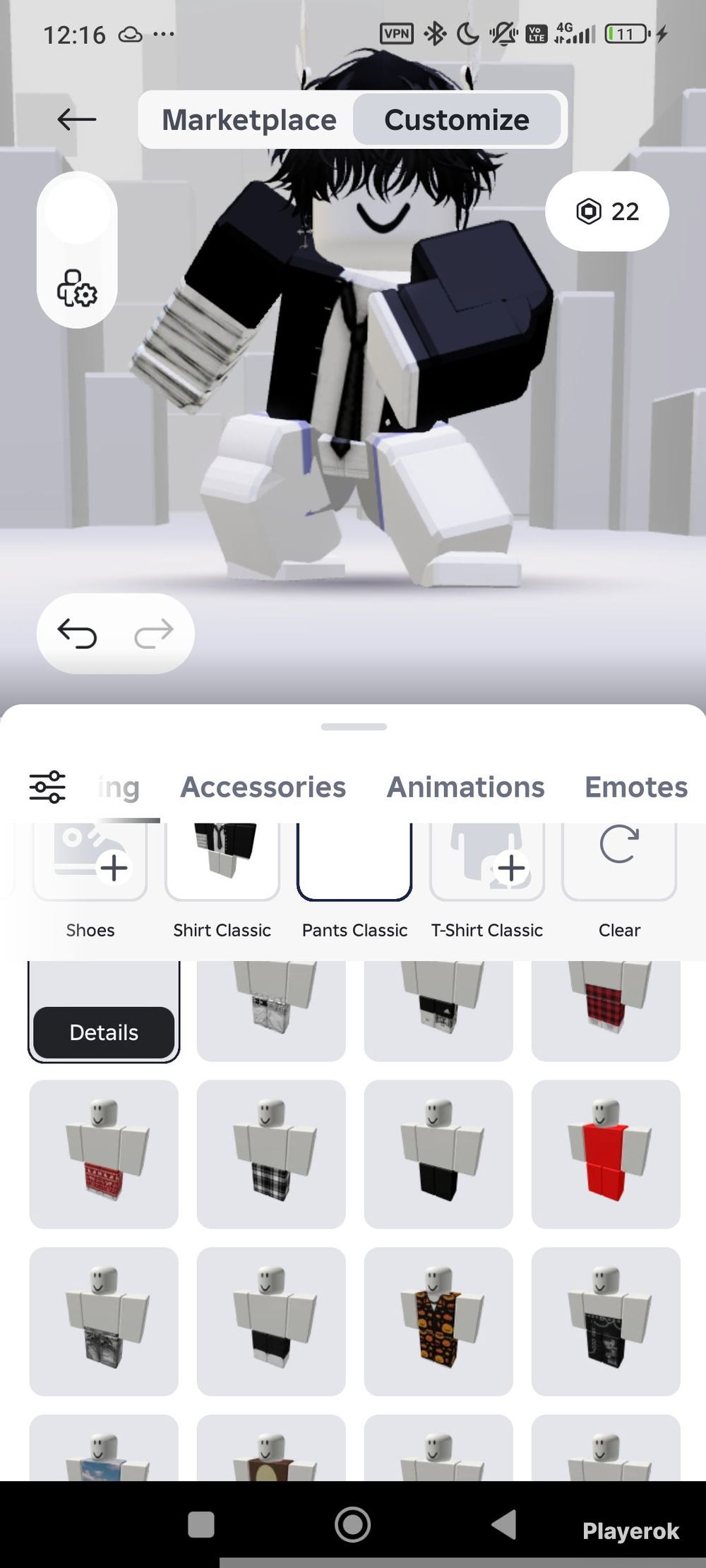Tap the system home button
Image resolution: width=706 pixels, height=1568 pixels.
[352, 1525]
